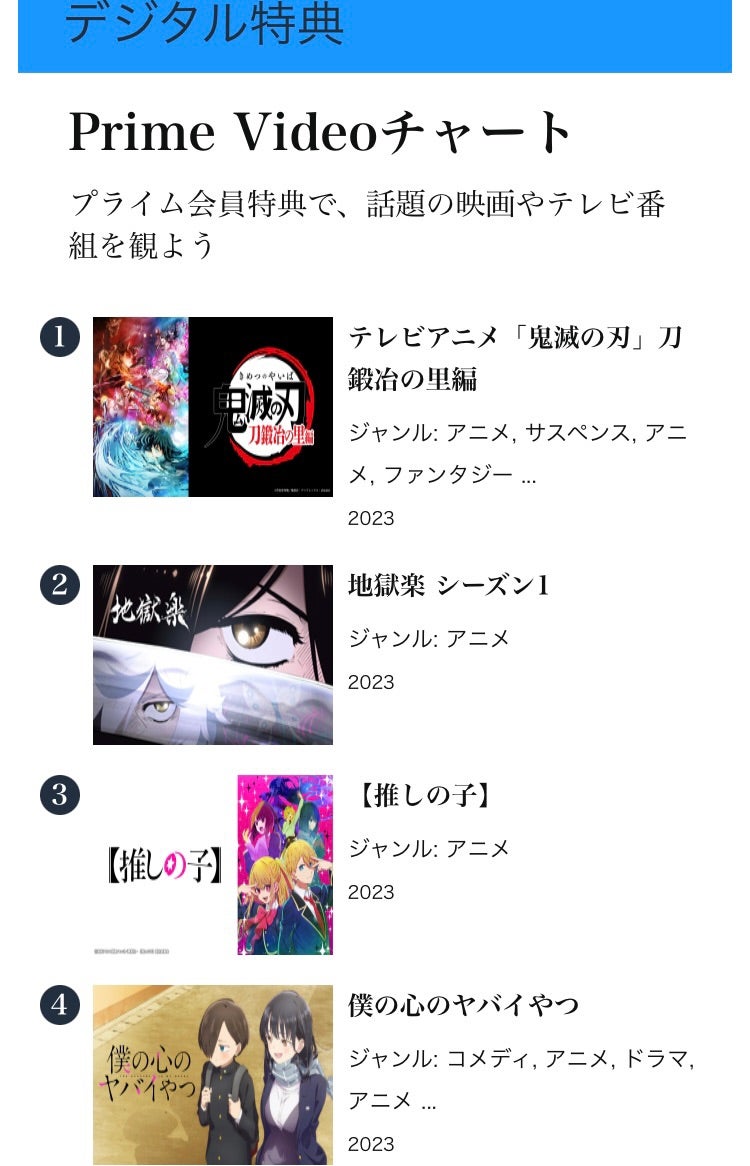Open the 鬼滅の刃 刀鍛冶の里編 thumbnail
The image size is (750, 1166).
[212, 407]
